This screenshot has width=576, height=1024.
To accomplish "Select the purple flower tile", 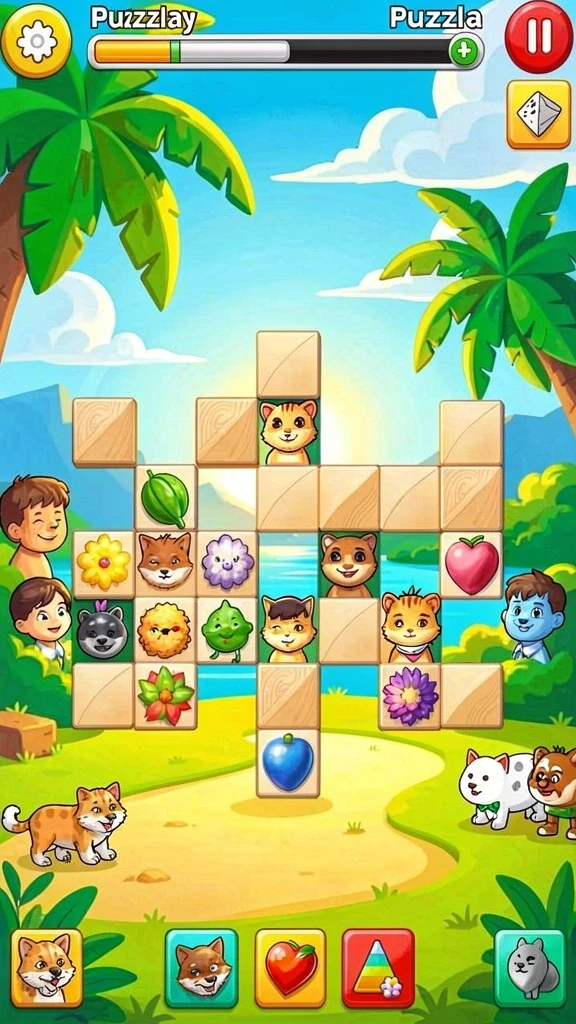I will (x=410, y=696).
